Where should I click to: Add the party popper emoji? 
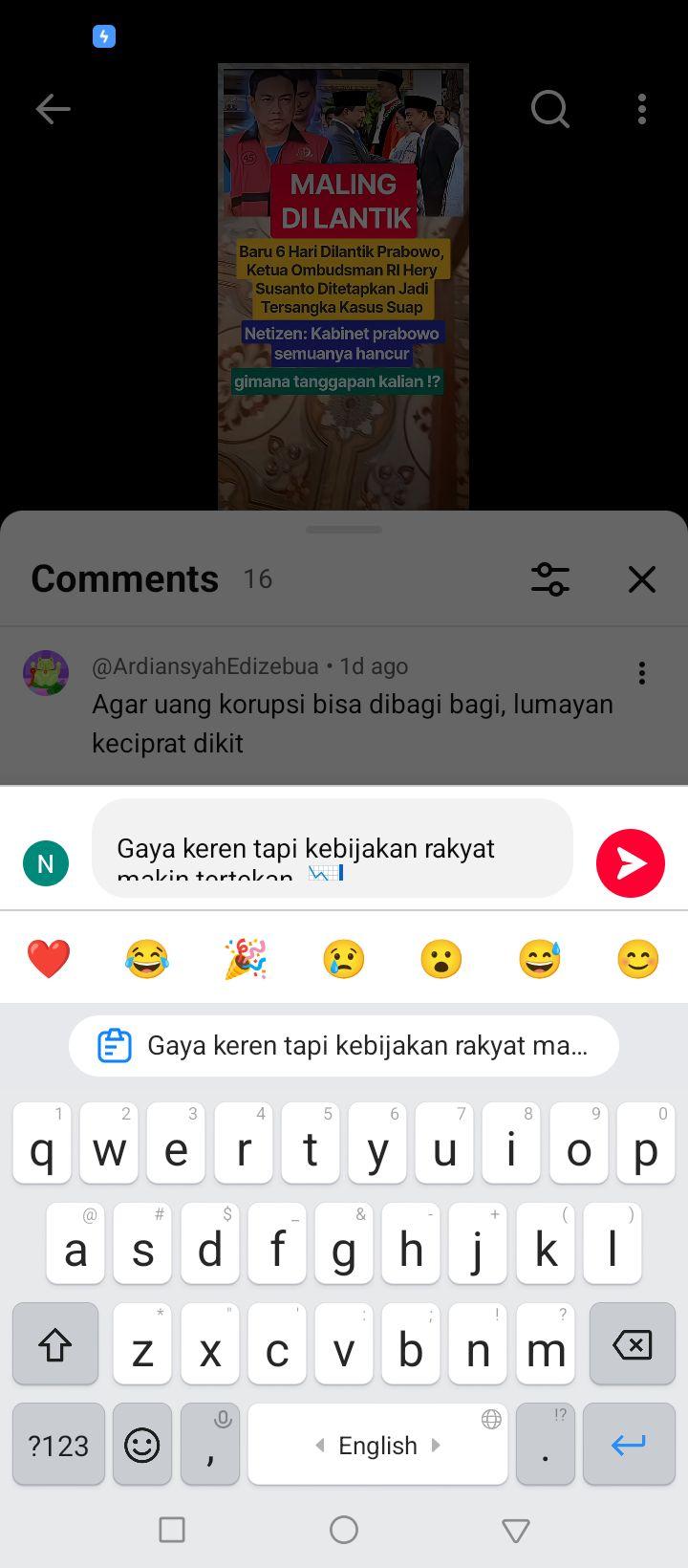pyautogui.click(x=246, y=958)
